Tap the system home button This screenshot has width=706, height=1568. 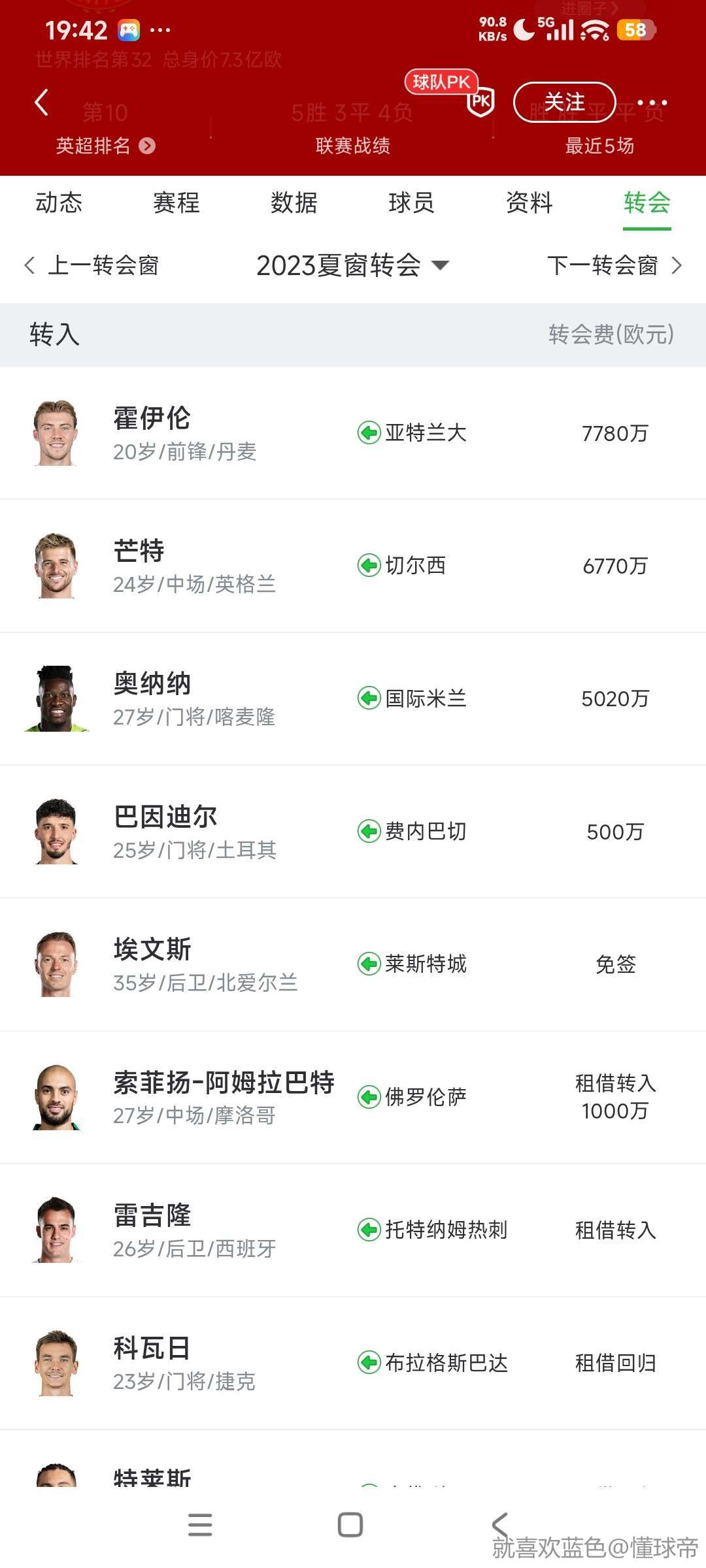tap(350, 1525)
